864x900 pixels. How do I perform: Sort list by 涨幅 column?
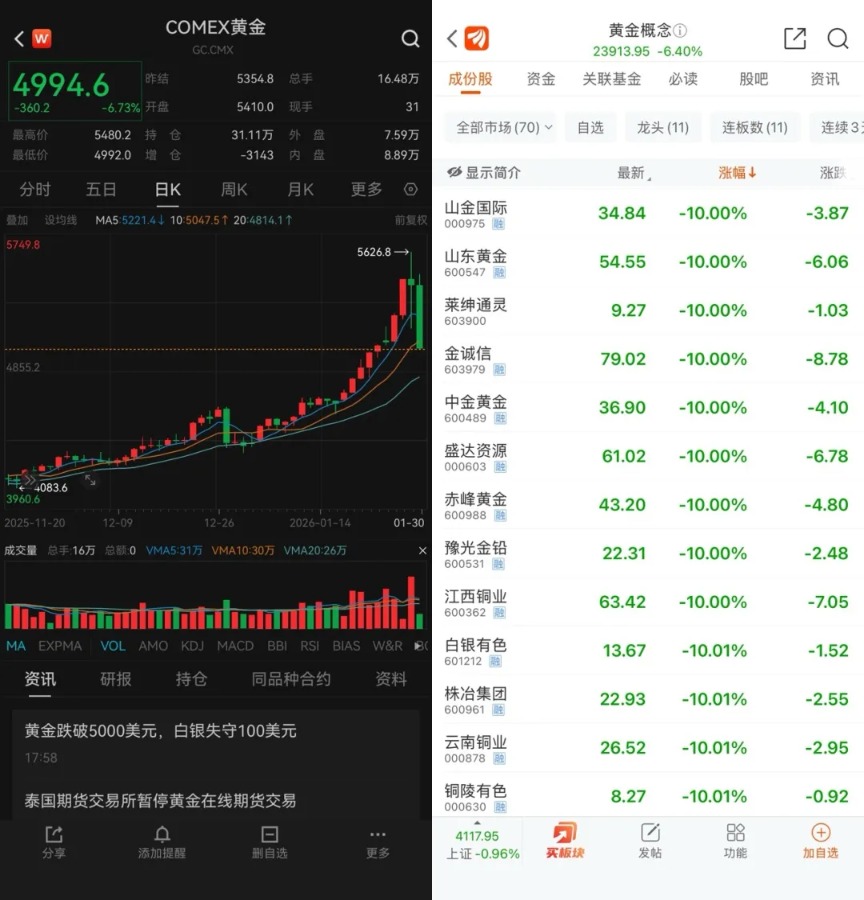[x=737, y=172]
